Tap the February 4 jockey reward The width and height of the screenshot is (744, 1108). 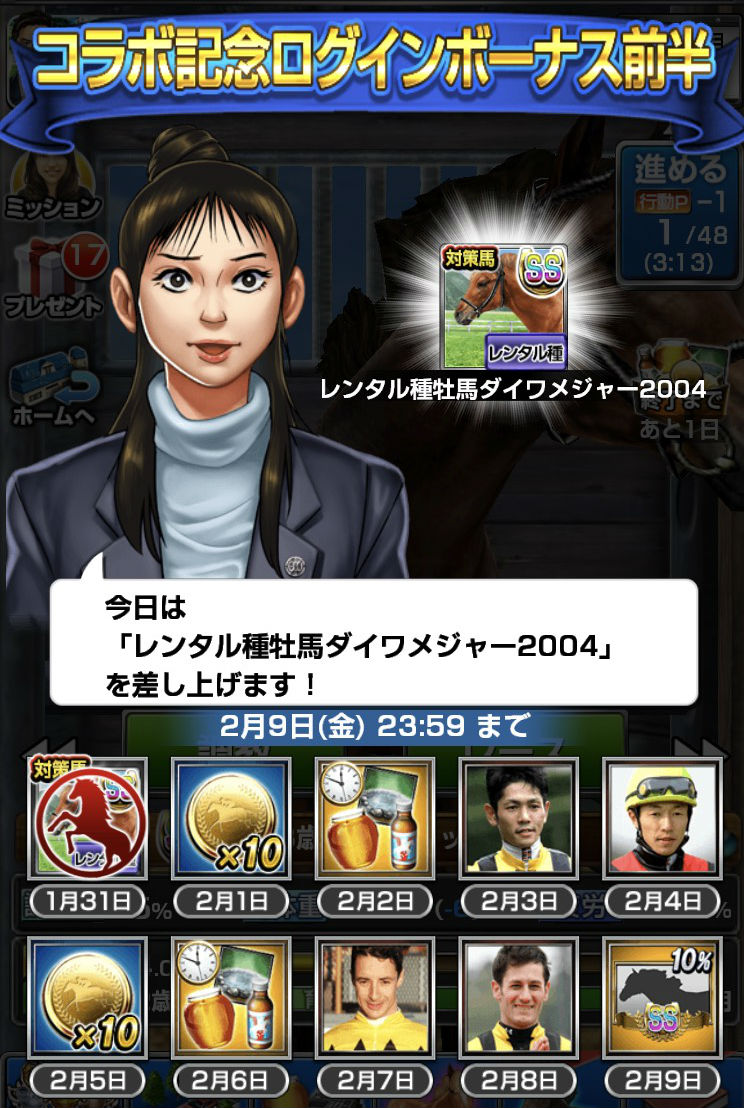coord(662,817)
